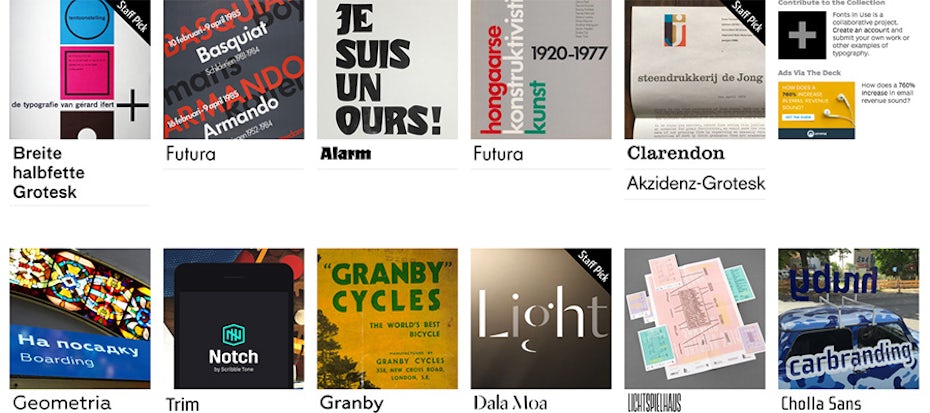Open the Granby Cycles poster tile
The height and width of the screenshot is (413, 930).
tap(387, 318)
